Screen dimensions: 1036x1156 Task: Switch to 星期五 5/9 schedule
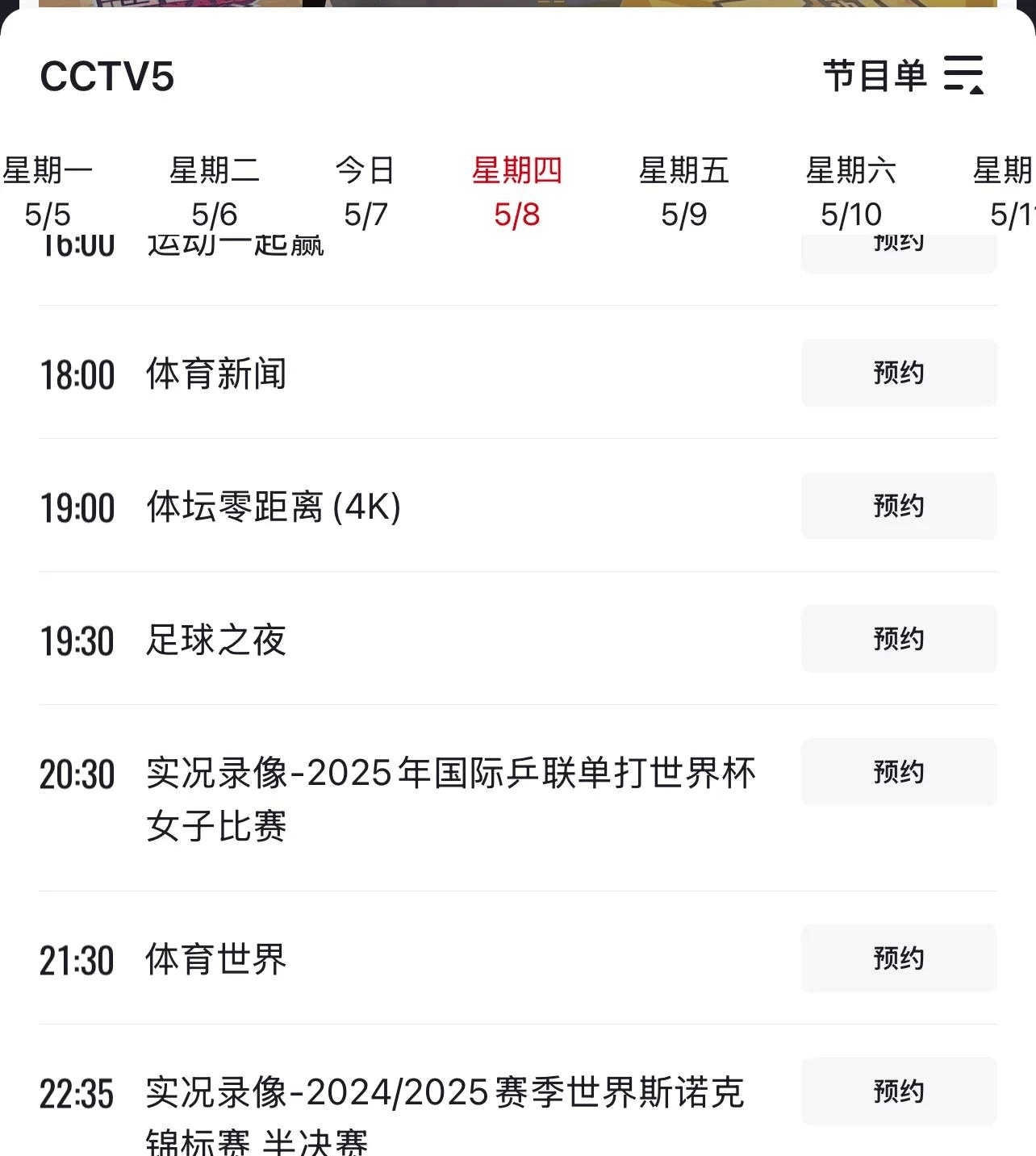tap(684, 192)
